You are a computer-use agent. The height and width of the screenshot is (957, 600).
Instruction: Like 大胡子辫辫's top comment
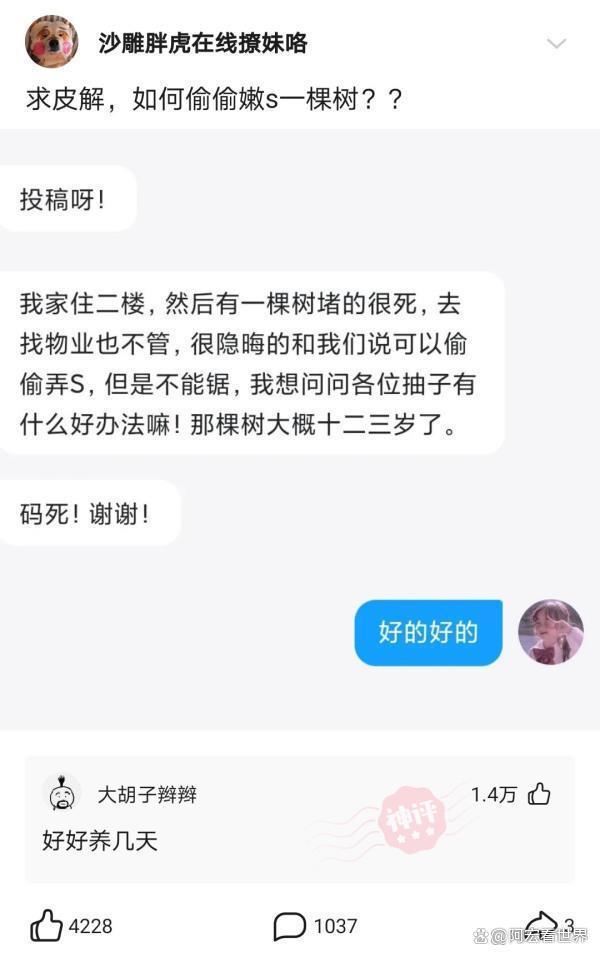tap(539, 794)
